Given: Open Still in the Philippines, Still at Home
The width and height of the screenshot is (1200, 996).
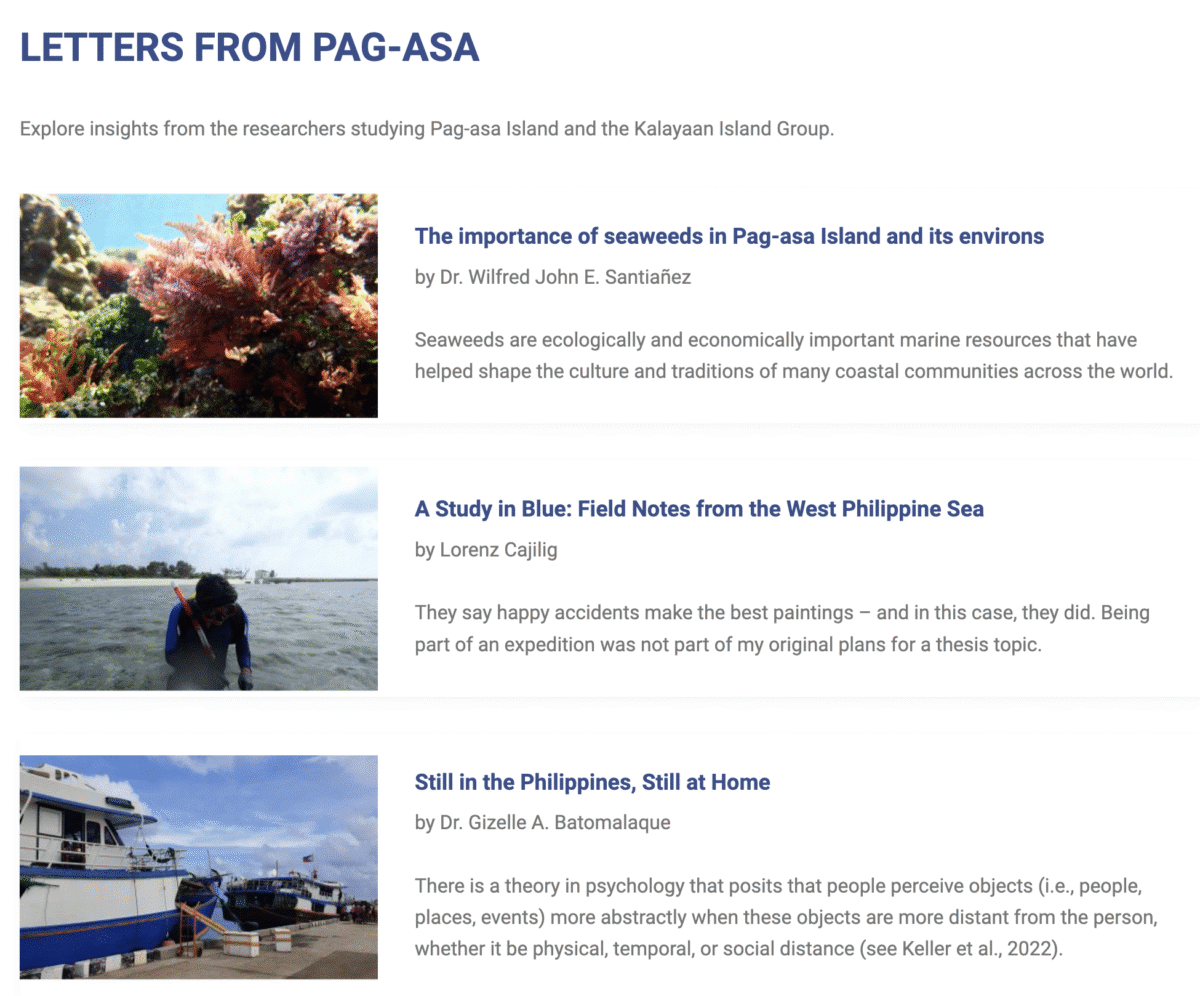Looking at the screenshot, I should pyautogui.click(x=592, y=782).
